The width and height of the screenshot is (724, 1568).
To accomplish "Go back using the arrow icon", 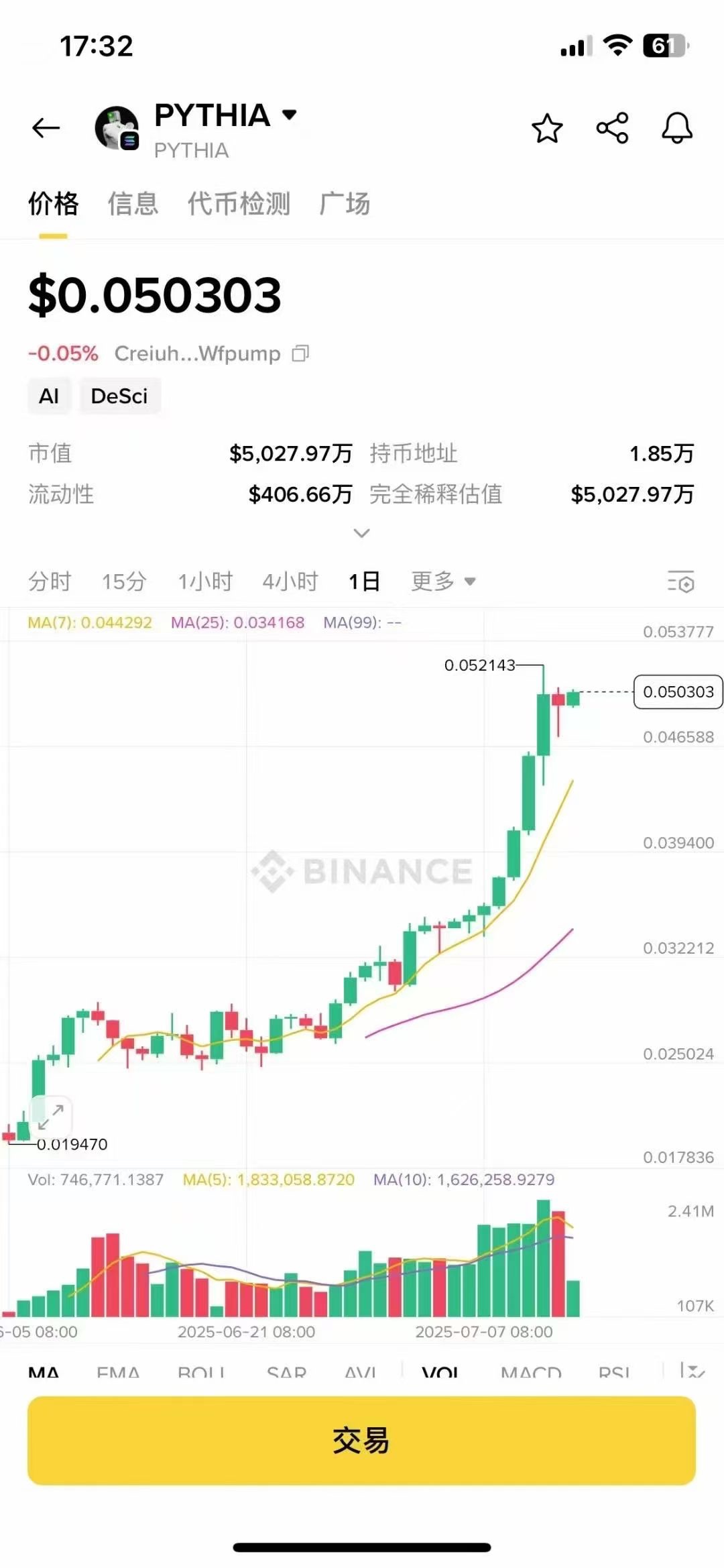I will (46, 127).
